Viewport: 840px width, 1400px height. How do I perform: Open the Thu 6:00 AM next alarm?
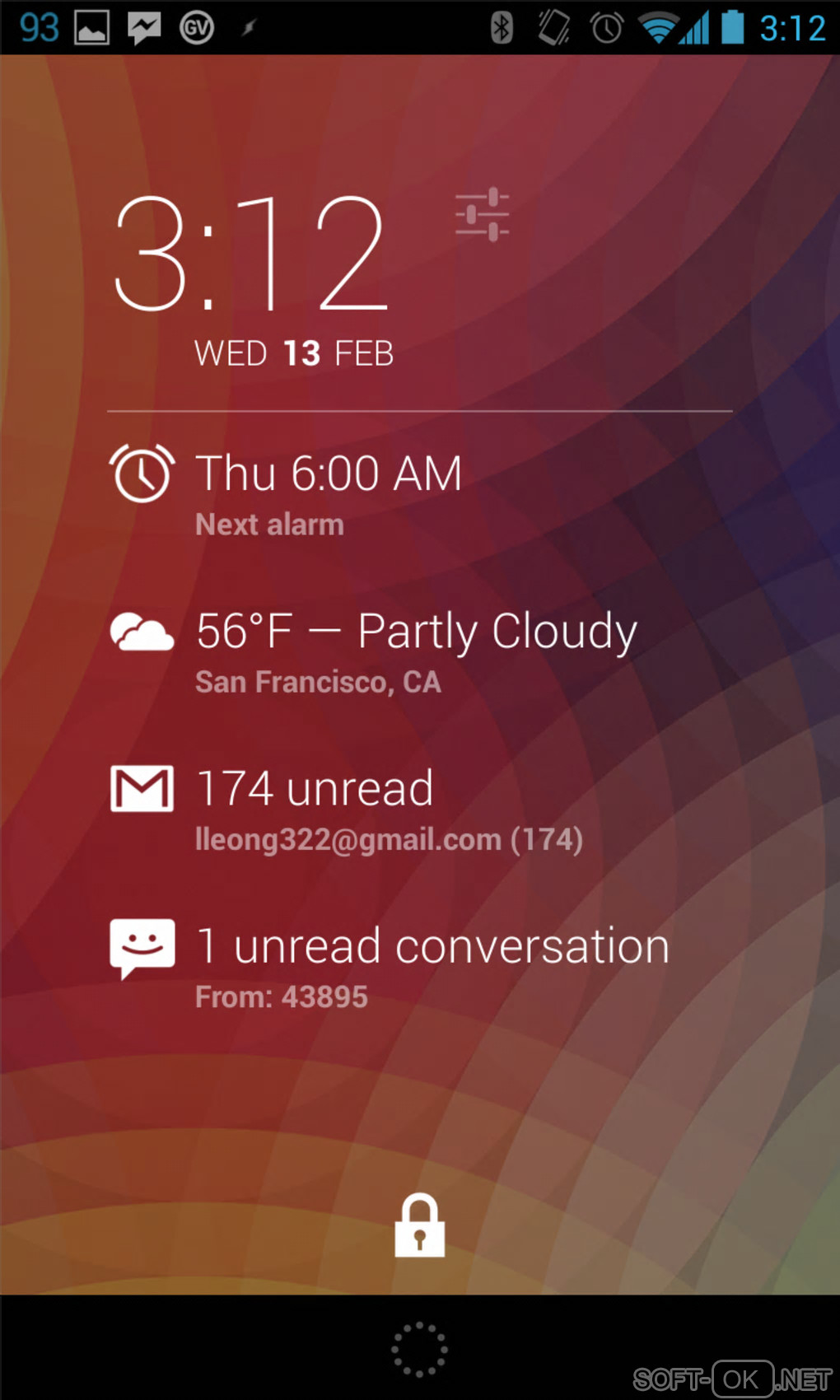329,491
